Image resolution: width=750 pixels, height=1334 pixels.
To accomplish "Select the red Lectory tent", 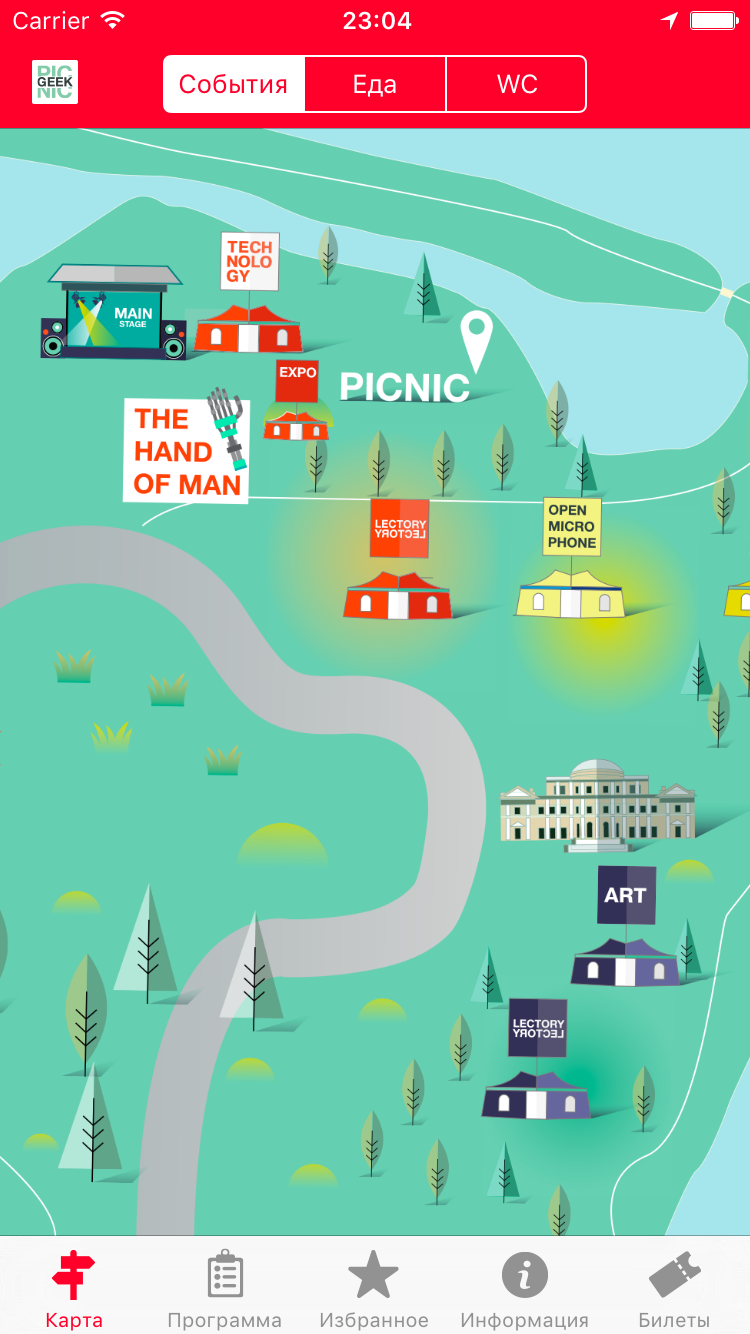I will tap(398, 562).
